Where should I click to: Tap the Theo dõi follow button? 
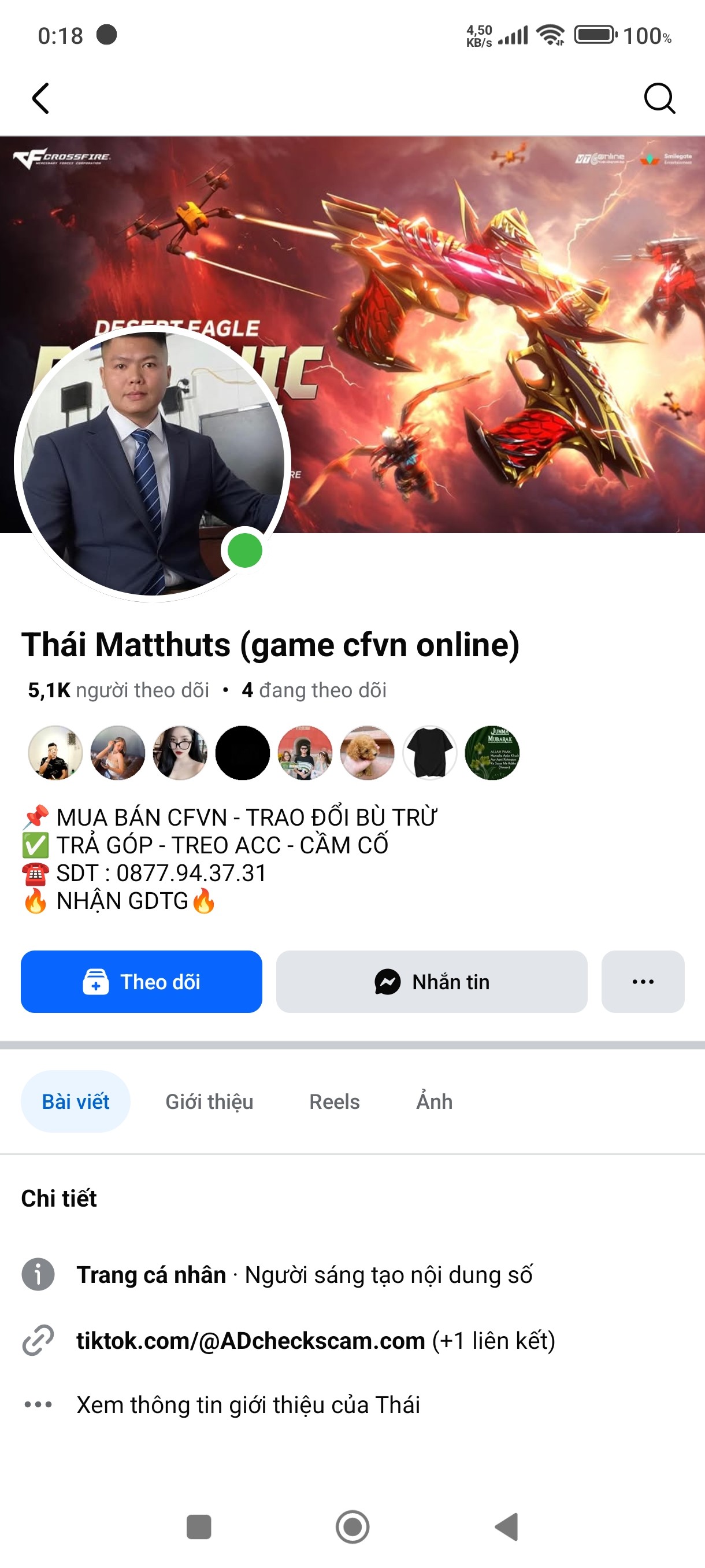[x=141, y=981]
